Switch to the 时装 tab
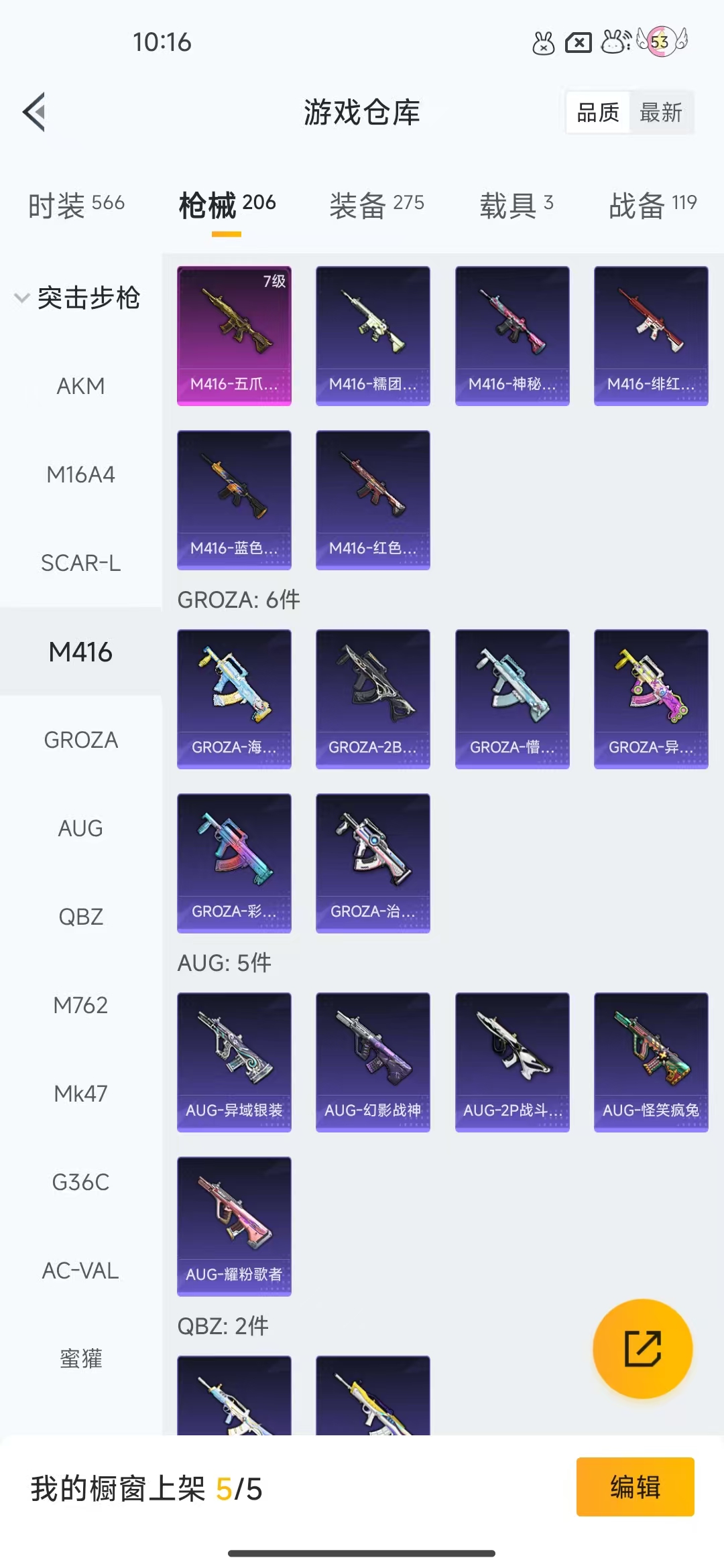Image resolution: width=724 pixels, height=1568 pixels. pyautogui.click(x=76, y=205)
